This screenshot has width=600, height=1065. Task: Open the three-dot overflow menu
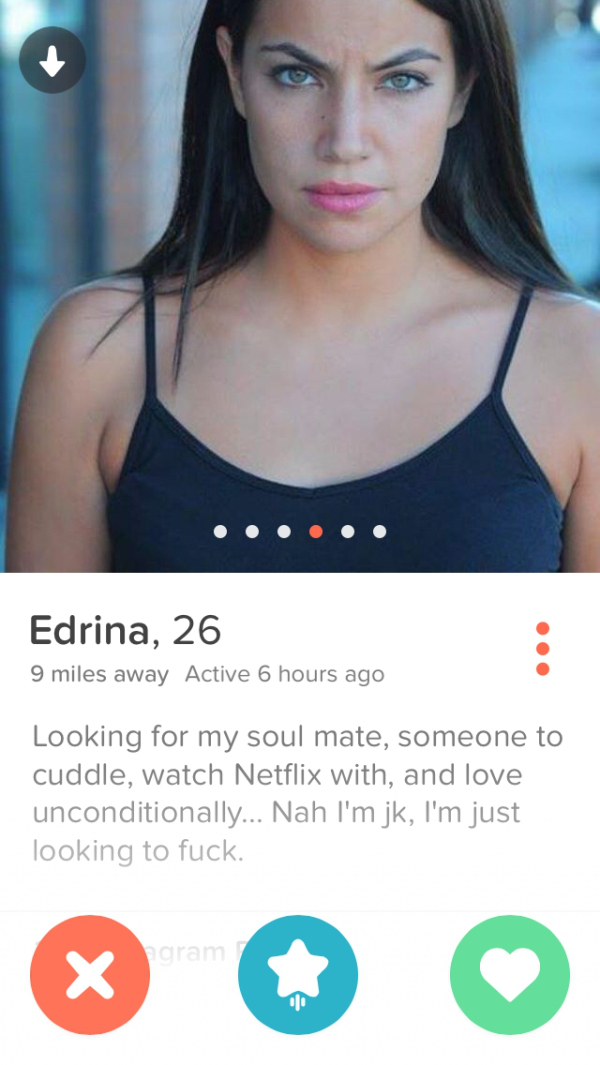(x=542, y=648)
